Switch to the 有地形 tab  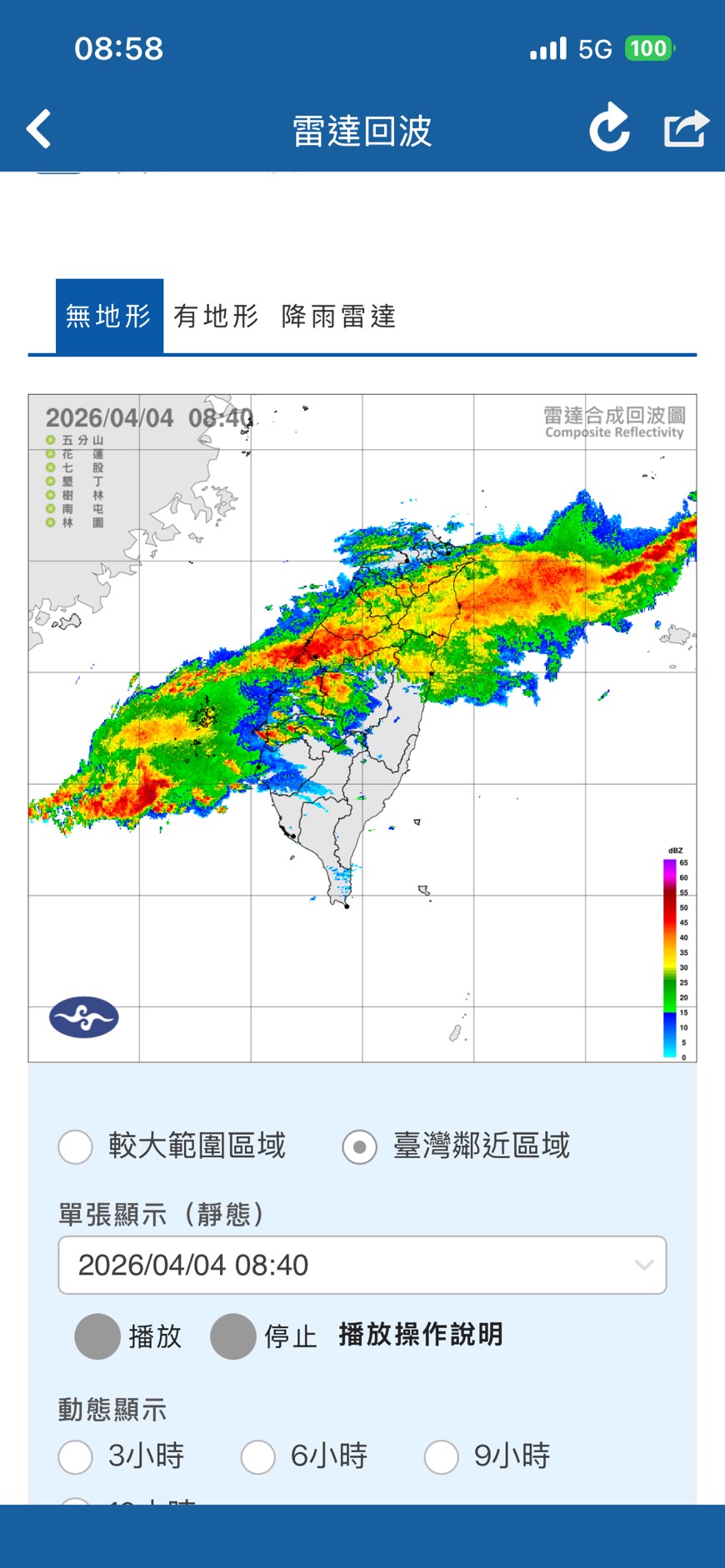pyautogui.click(x=216, y=317)
